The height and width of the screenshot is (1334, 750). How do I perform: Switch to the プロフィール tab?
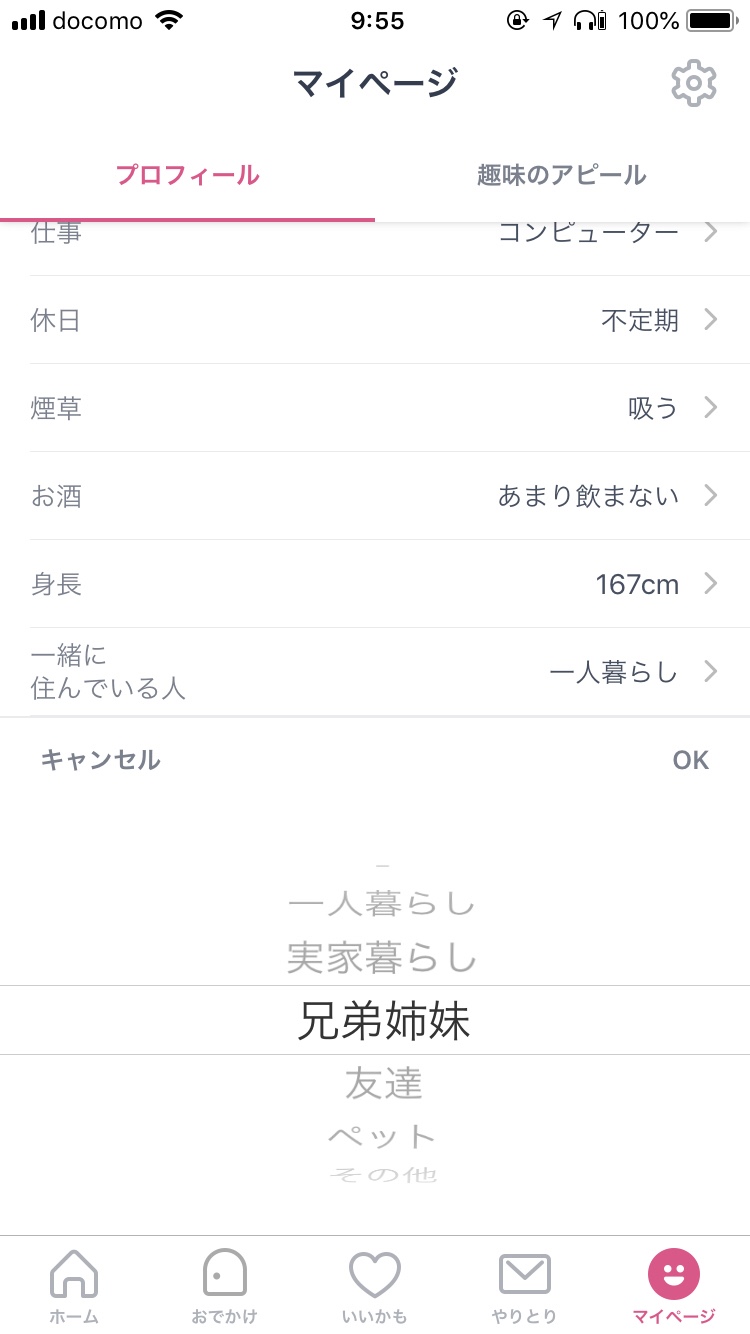point(187,176)
